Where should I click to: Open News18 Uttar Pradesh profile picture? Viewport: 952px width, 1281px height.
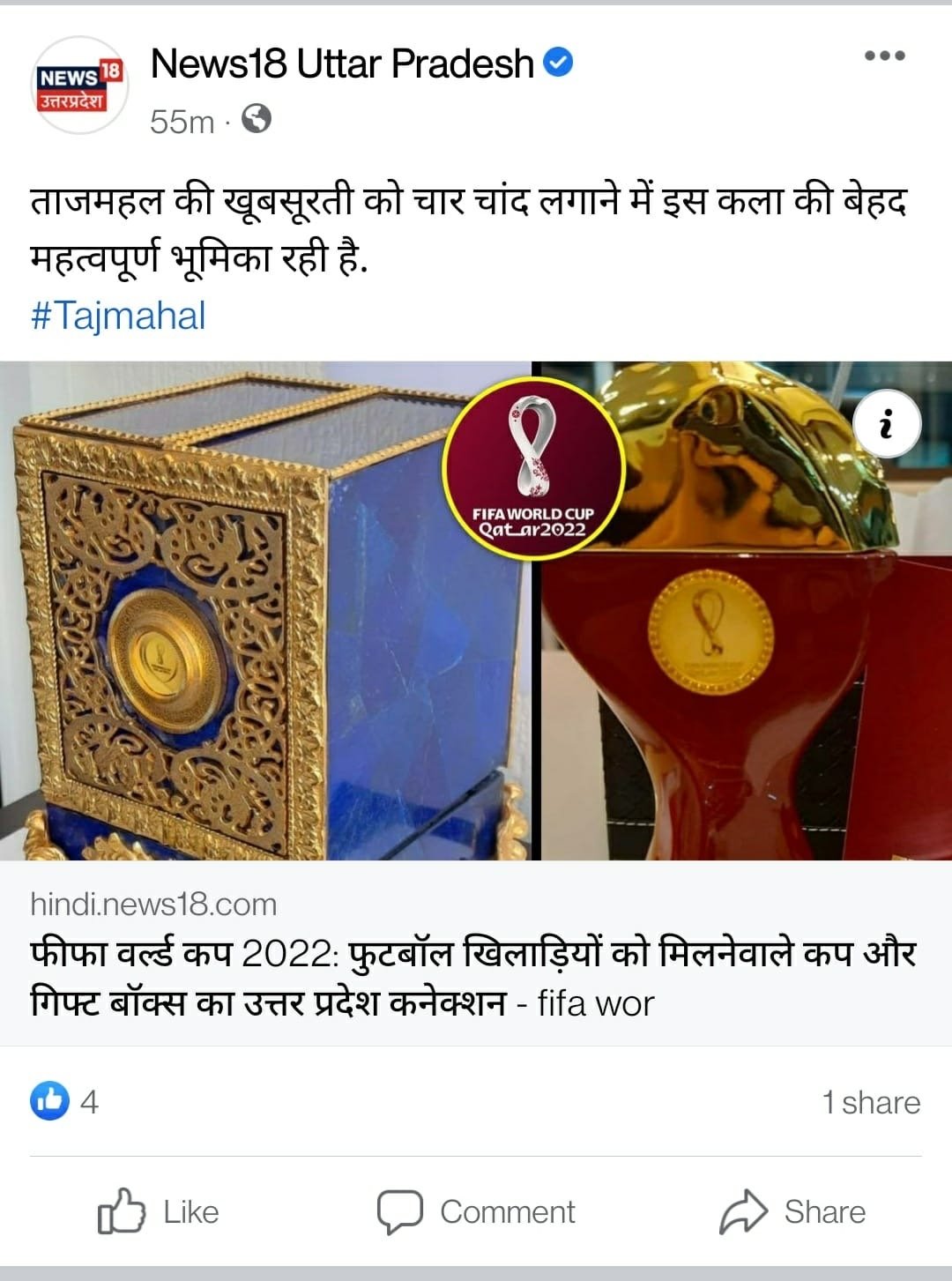point(79,86)
